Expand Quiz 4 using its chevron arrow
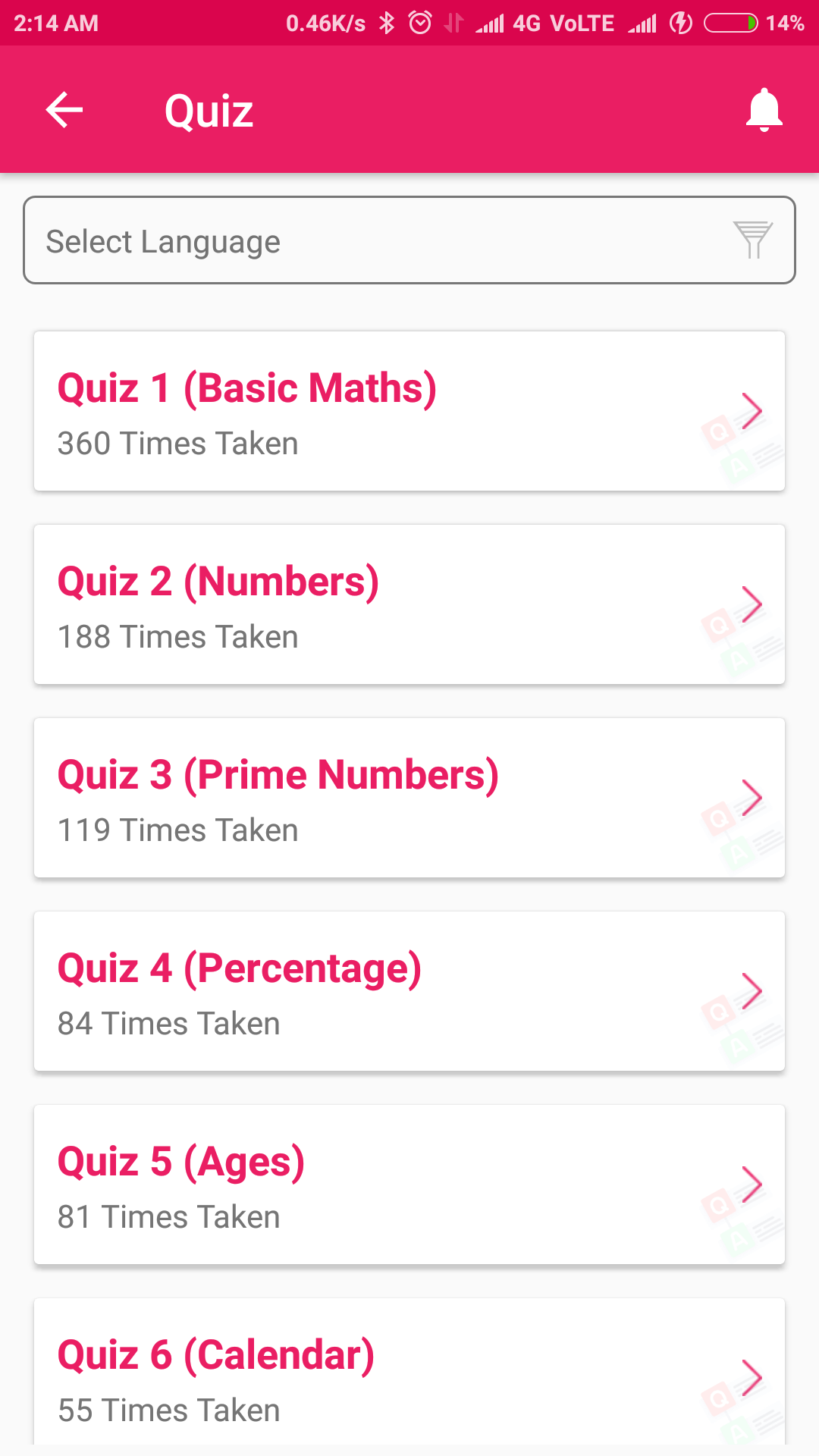819x1456 pixels. pos(752,990)
